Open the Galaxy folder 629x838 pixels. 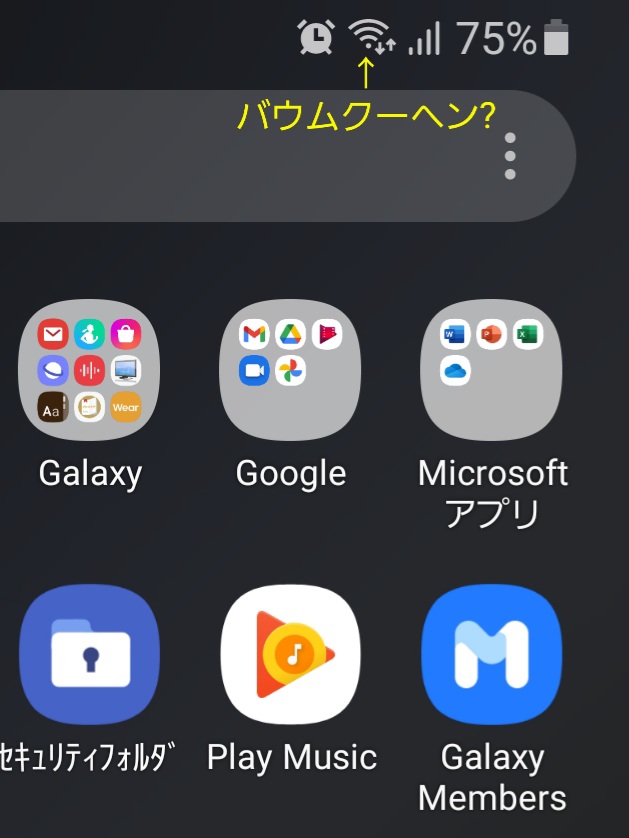click(x=90, y=370)
